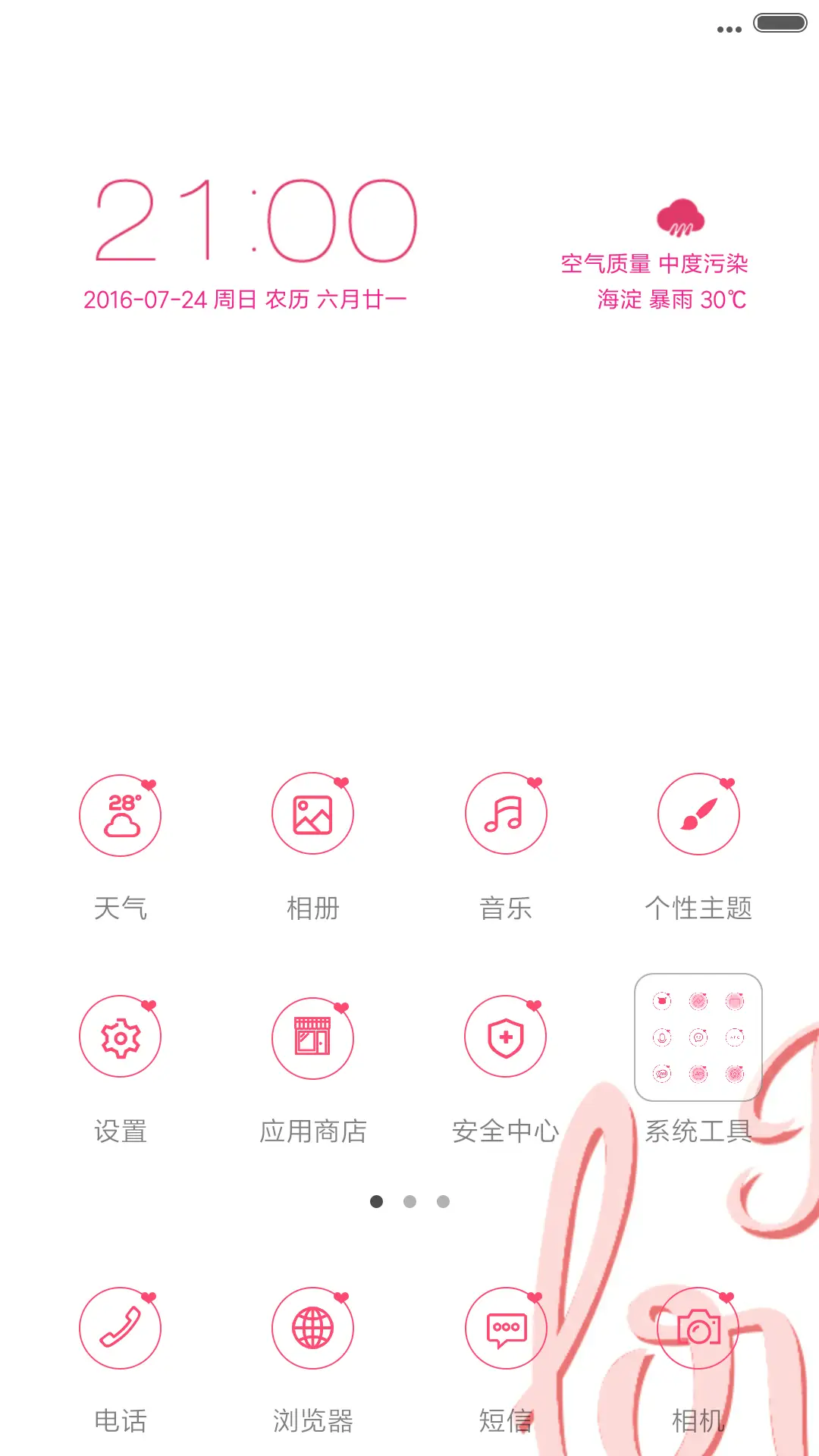The image size is (819, 1456).
Task: Open the Themes (个性主题) app
Action: (699, 813)
